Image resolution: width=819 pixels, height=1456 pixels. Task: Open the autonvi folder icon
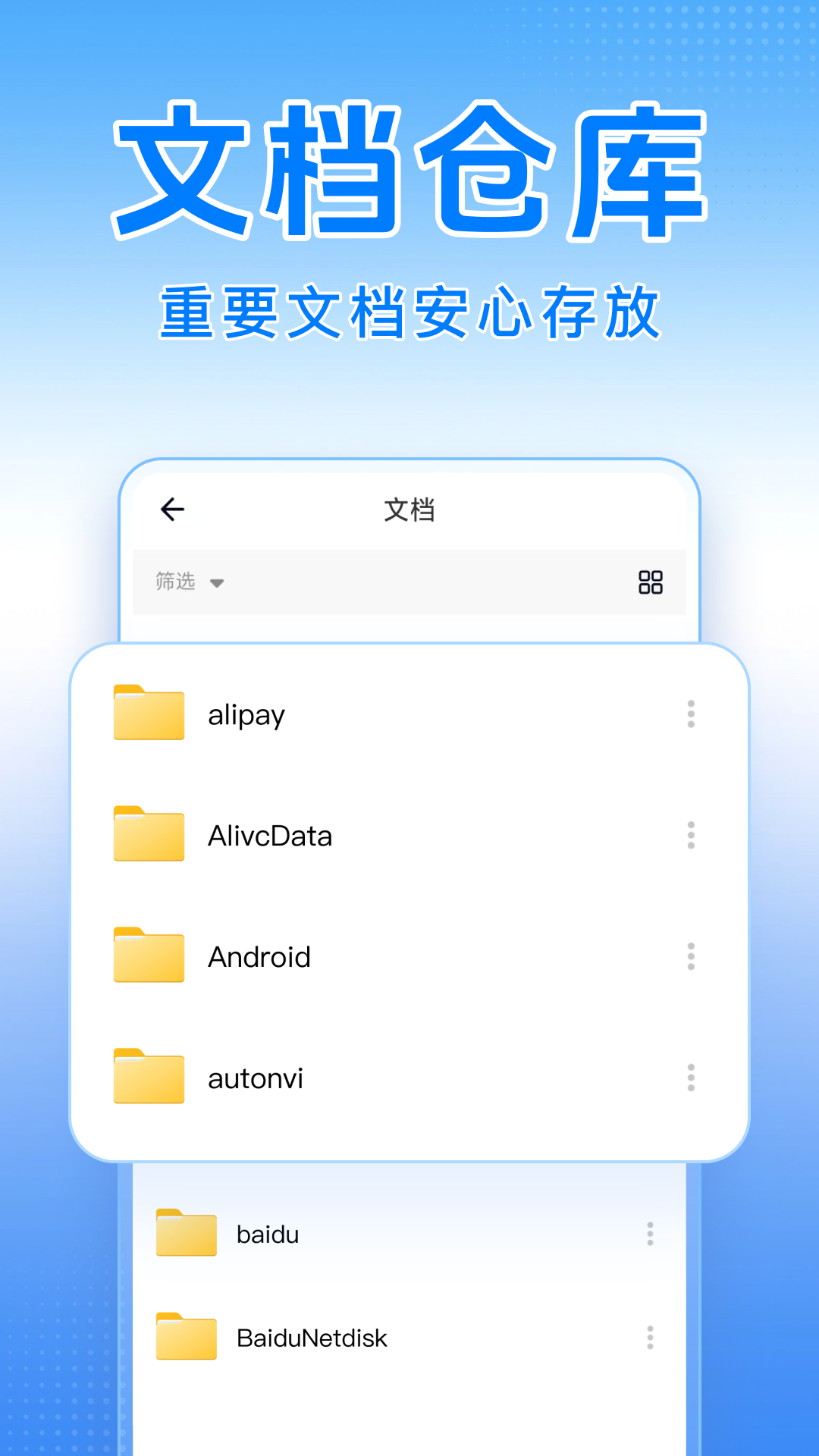(x=149, y=1077)
